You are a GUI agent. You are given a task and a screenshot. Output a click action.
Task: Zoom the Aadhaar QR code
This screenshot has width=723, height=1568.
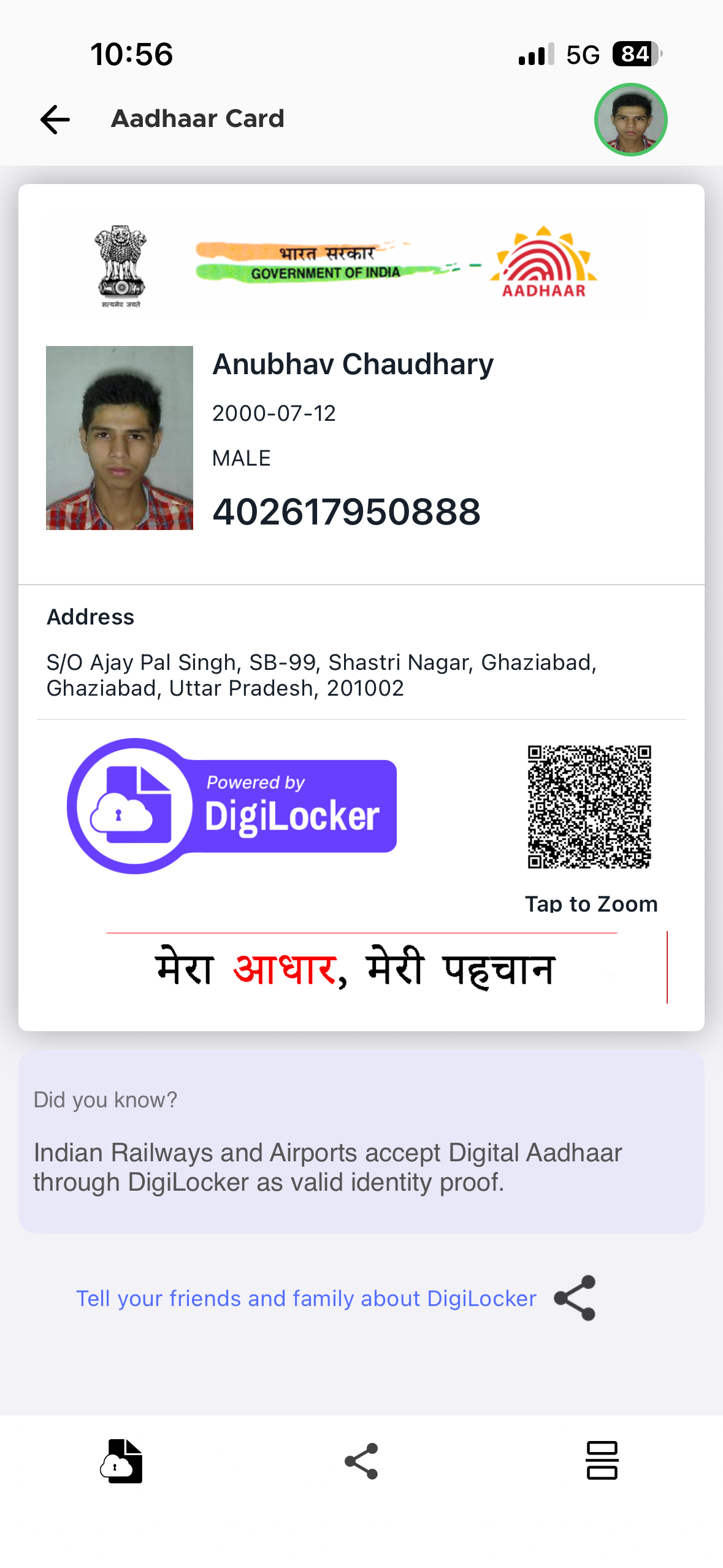click(589, 807)
